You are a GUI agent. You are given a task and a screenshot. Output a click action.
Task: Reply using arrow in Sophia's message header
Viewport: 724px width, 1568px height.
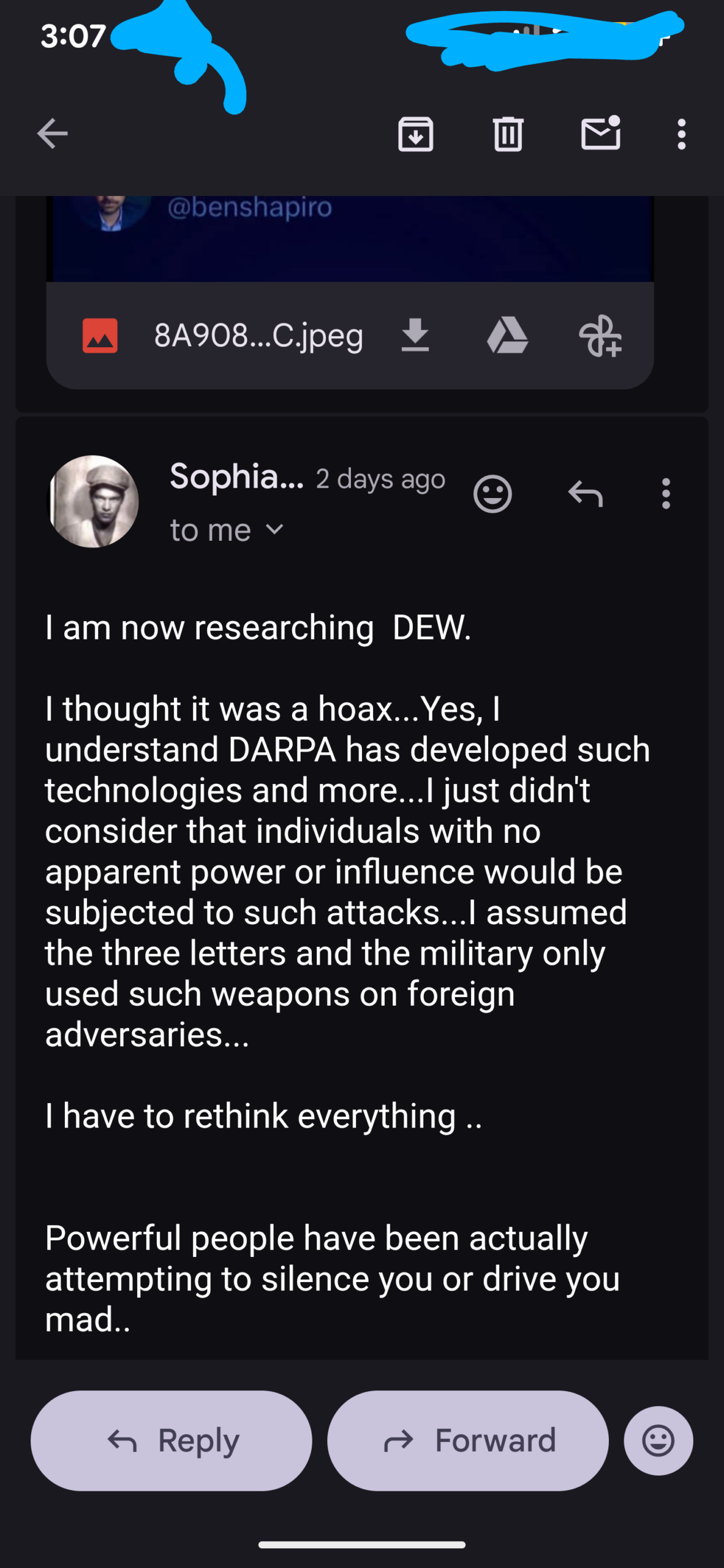coord(586,494)
